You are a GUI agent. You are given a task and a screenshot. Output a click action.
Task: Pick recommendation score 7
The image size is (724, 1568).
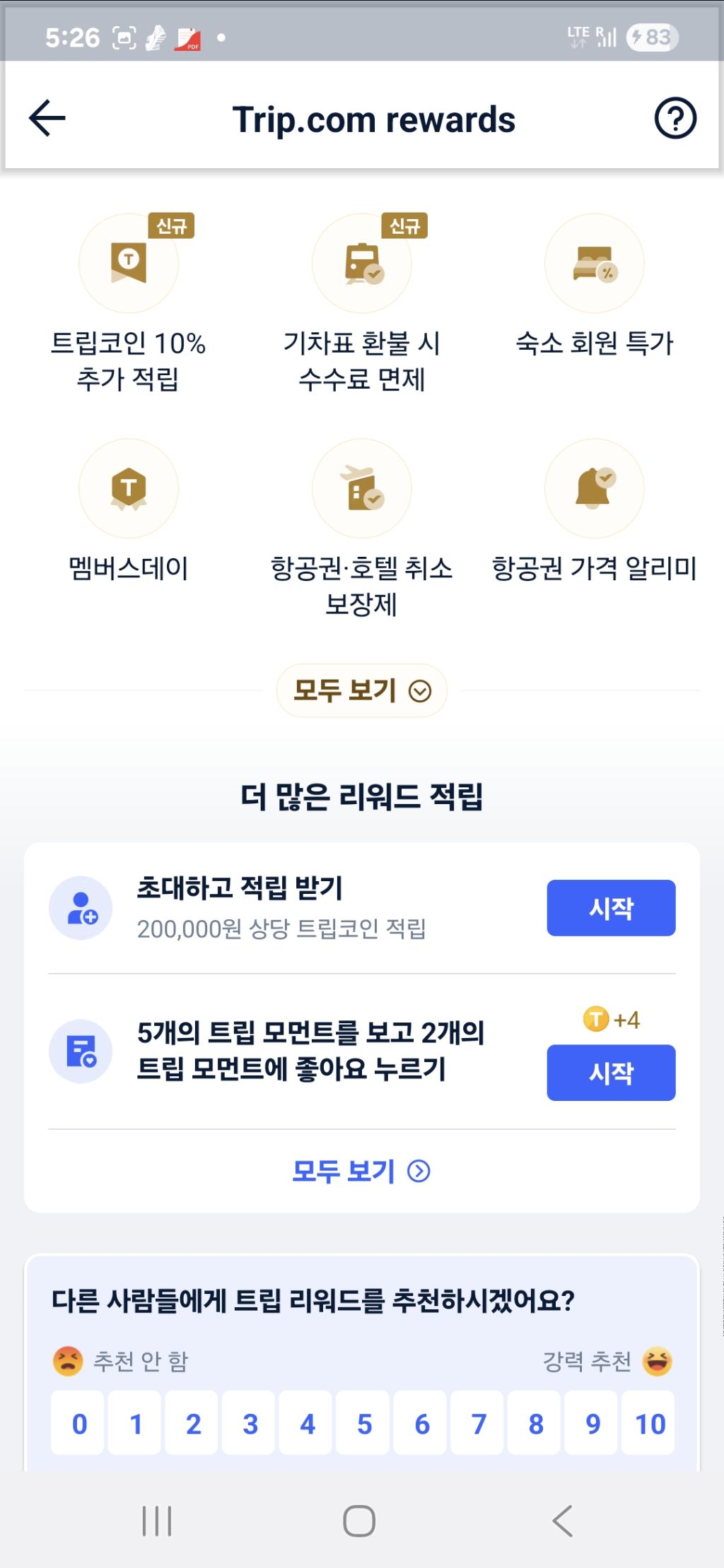(x=477, y=1423)
